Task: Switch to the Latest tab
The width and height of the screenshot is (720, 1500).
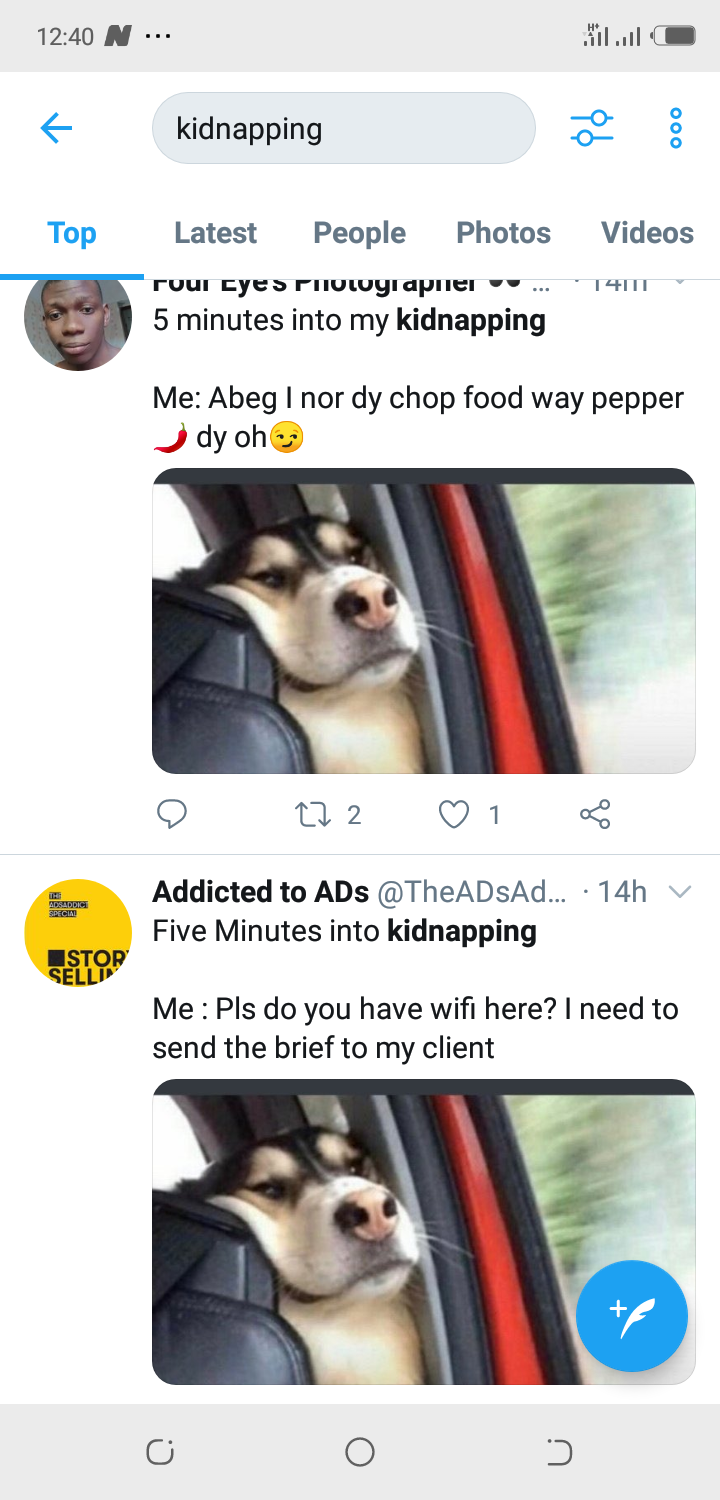Action: click(x=215, y=233)
